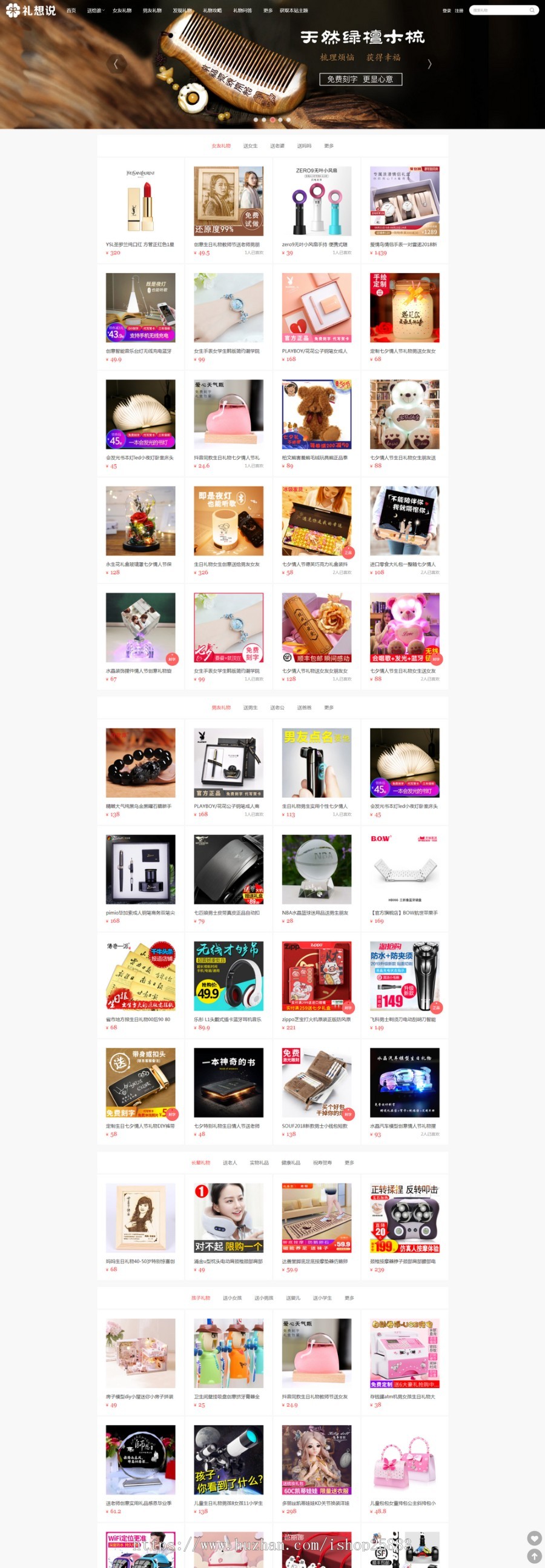Open the 涌金U型枕 neck massager product

pyautogui.click(x=229, y=1217)
